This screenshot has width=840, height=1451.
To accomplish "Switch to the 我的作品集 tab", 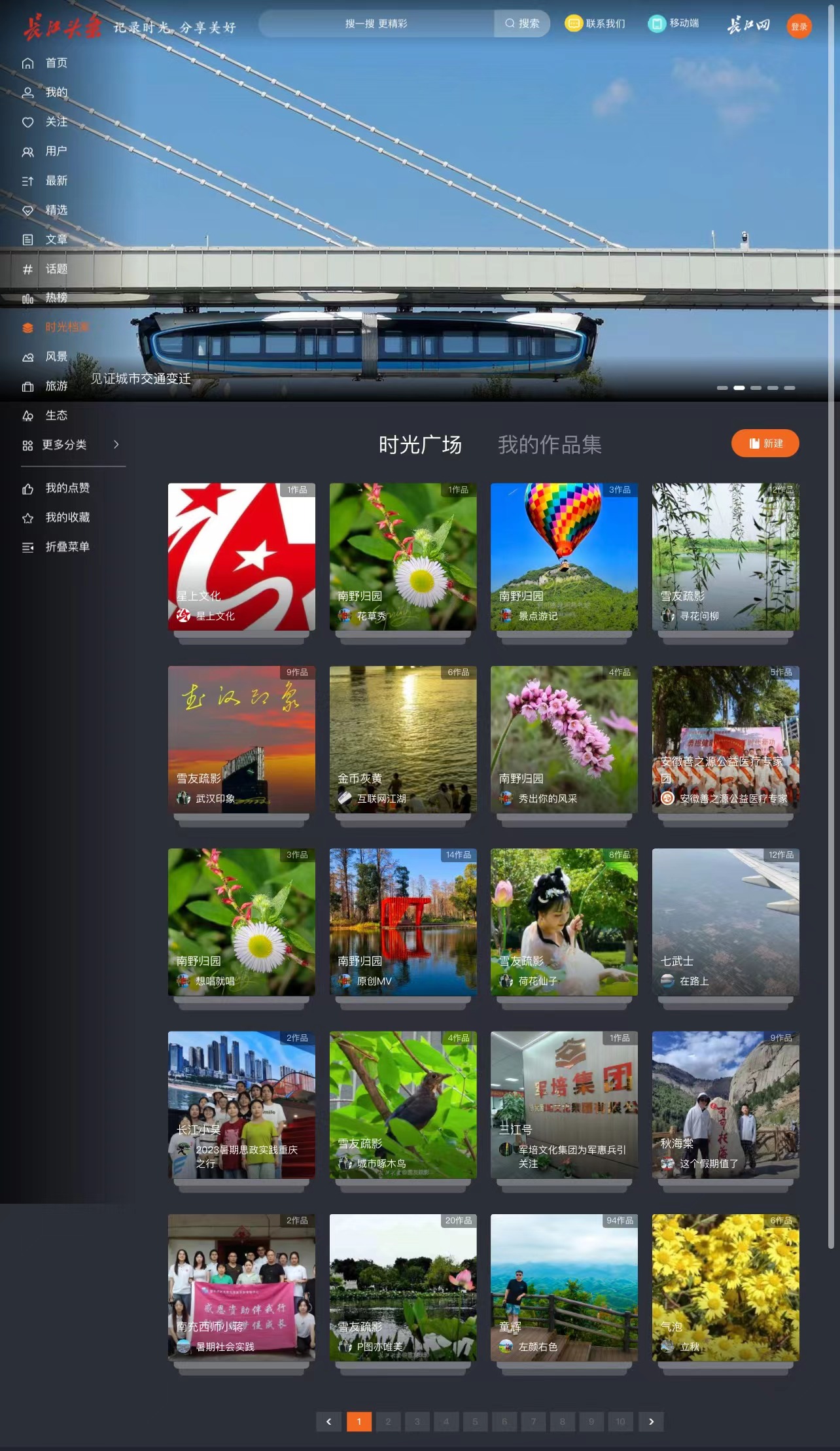I will pos(550,445).
